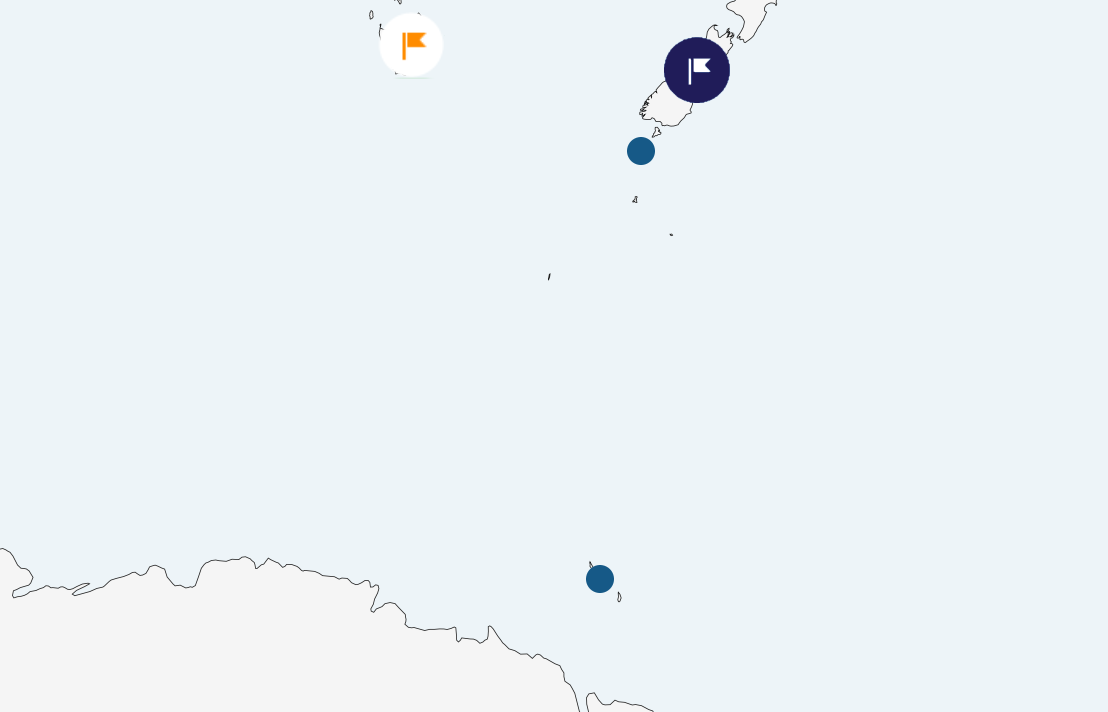Open the blue dot below New Zealand
This screenshot has width=1108, height=712.
pos(641,151)
